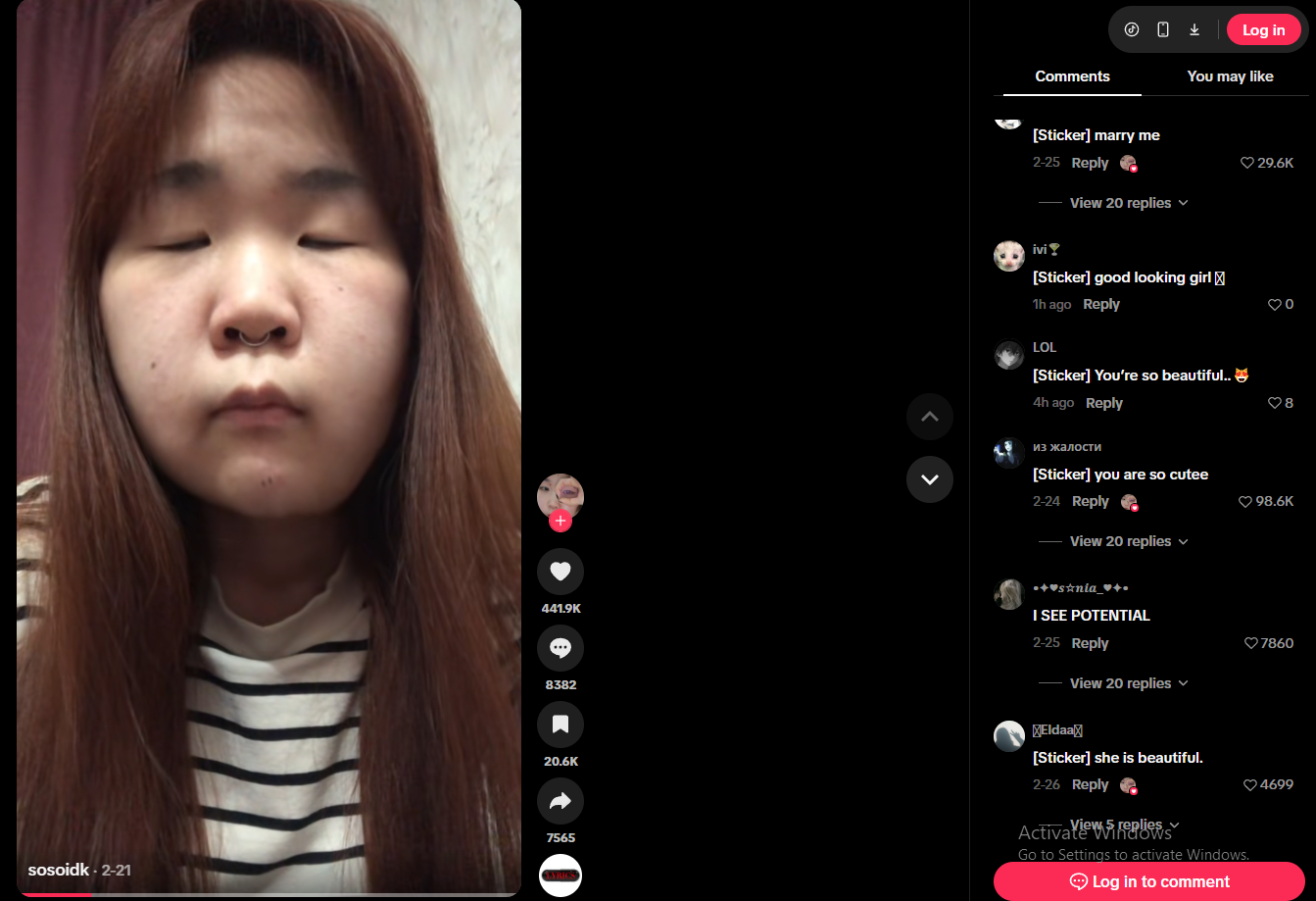
Task: Go to the previous video arrow
Action: (x=930, y=417)
